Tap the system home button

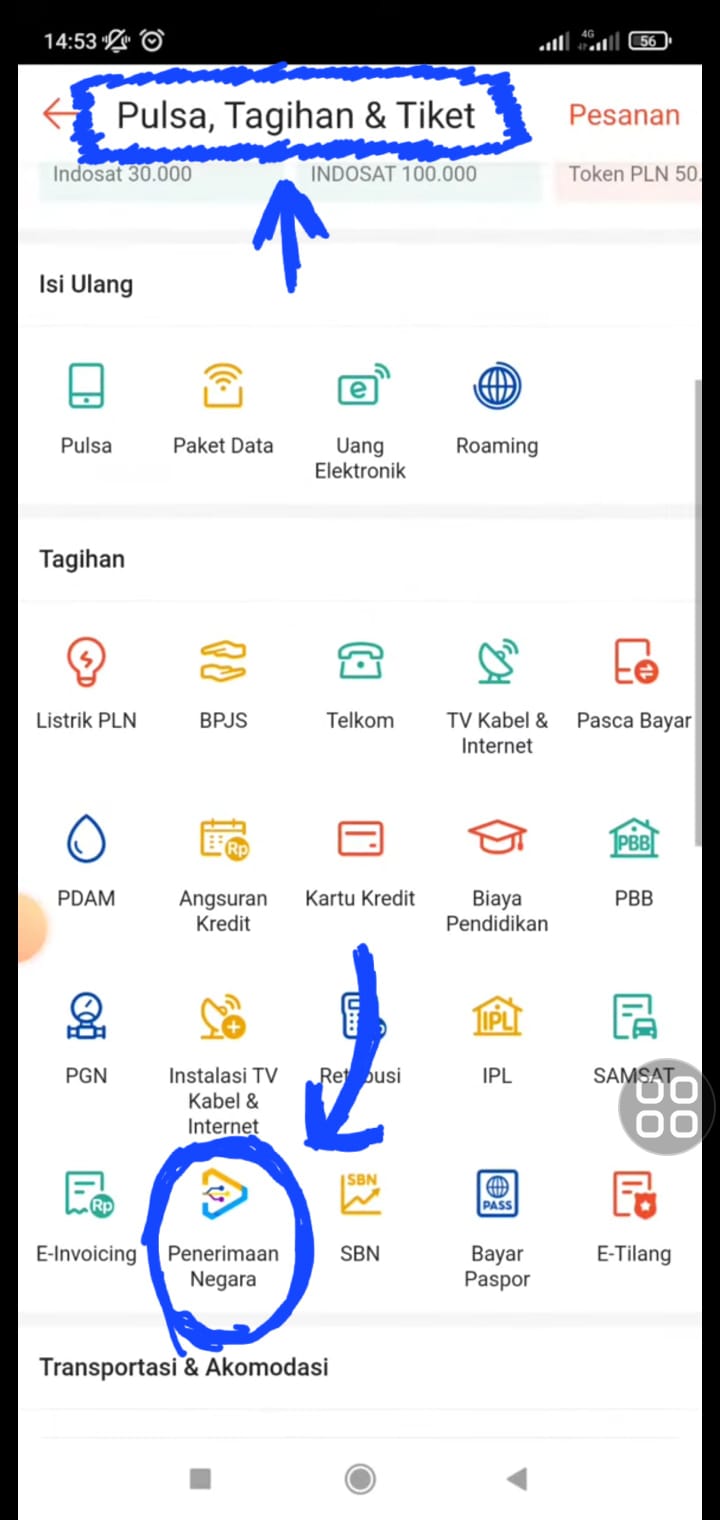click(x=360, y=1478)
